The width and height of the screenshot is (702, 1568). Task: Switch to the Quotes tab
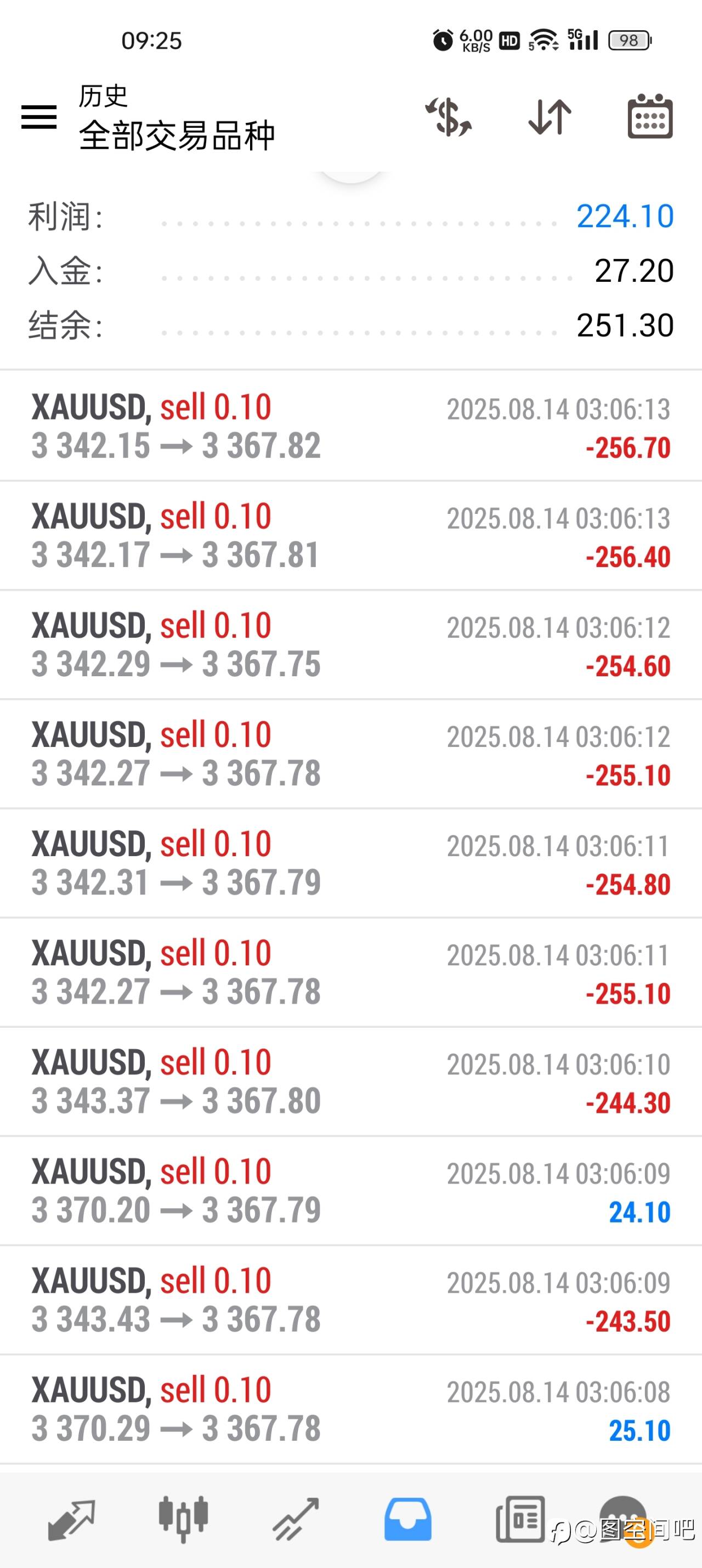pyautogui.click(x=71, y=1519)
